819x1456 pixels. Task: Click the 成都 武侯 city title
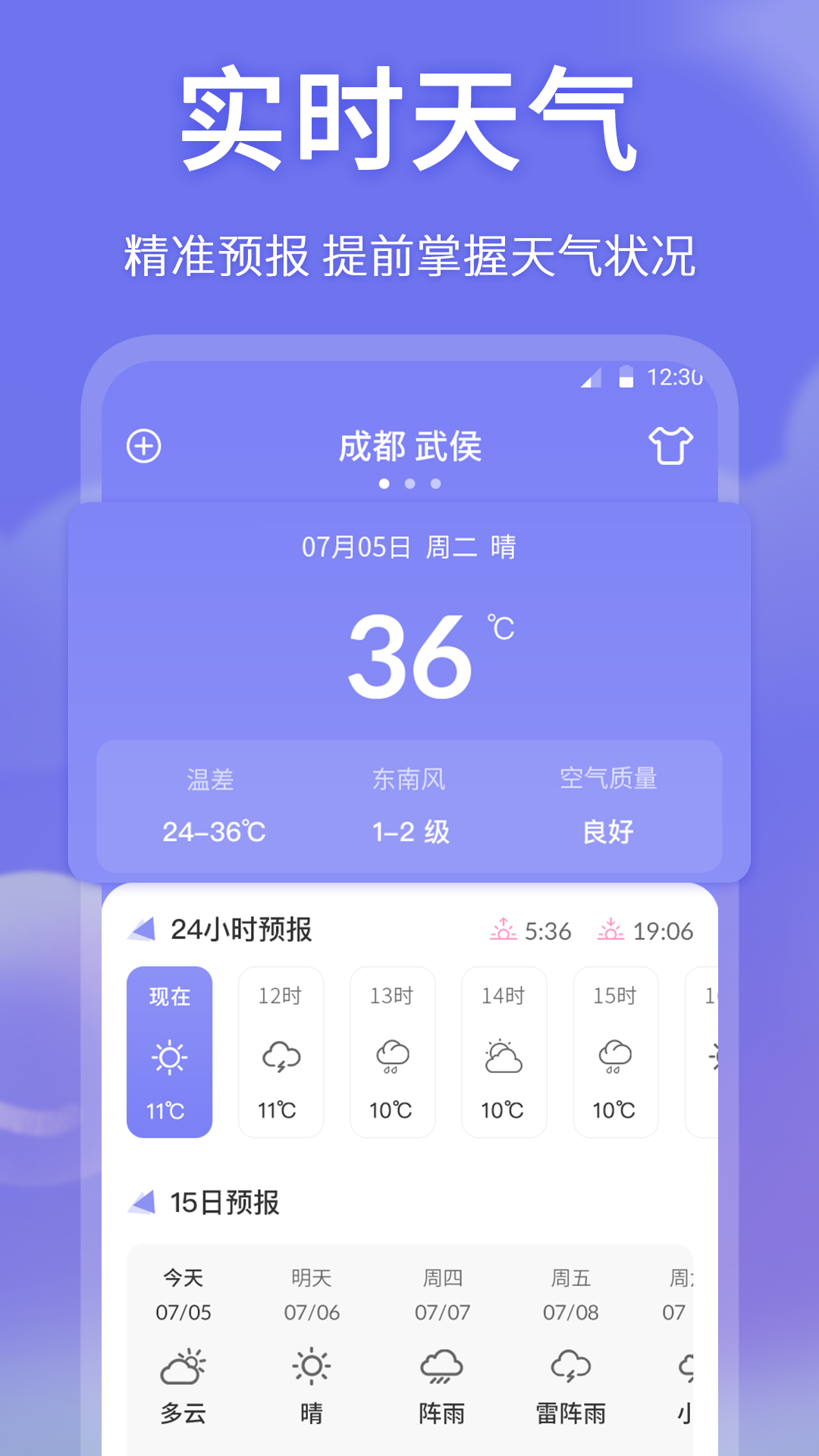coord(409,444)
